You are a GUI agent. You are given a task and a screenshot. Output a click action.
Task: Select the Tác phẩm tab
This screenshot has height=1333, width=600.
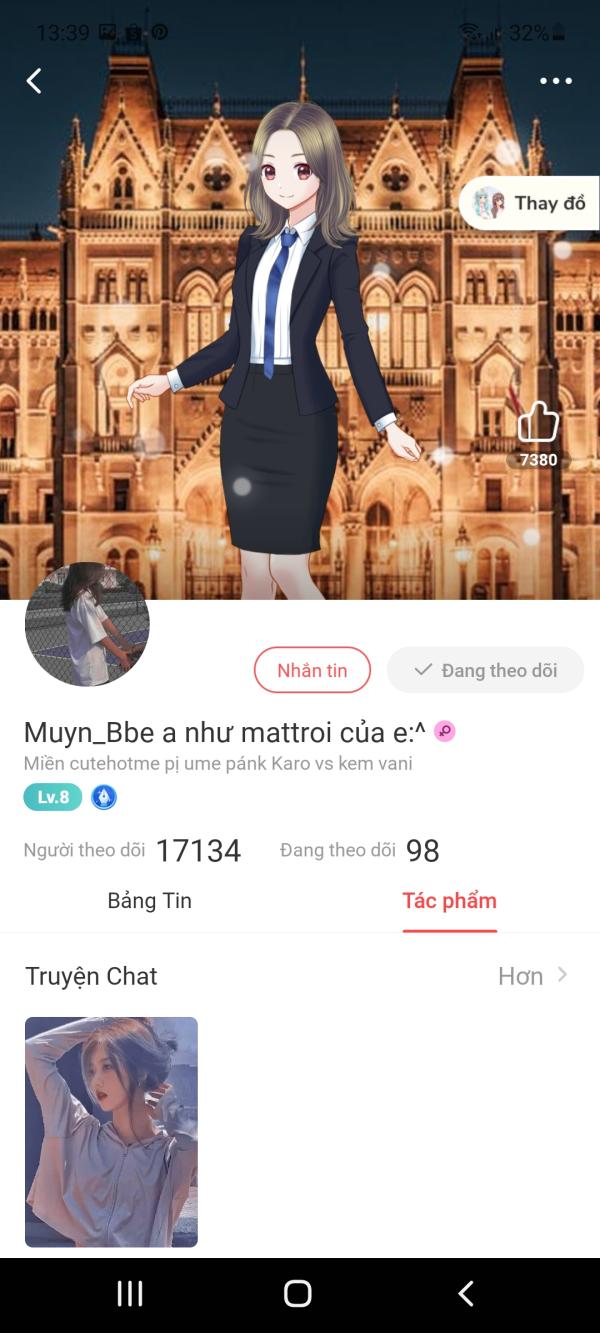pyautogui.click(x=450, y=900)
